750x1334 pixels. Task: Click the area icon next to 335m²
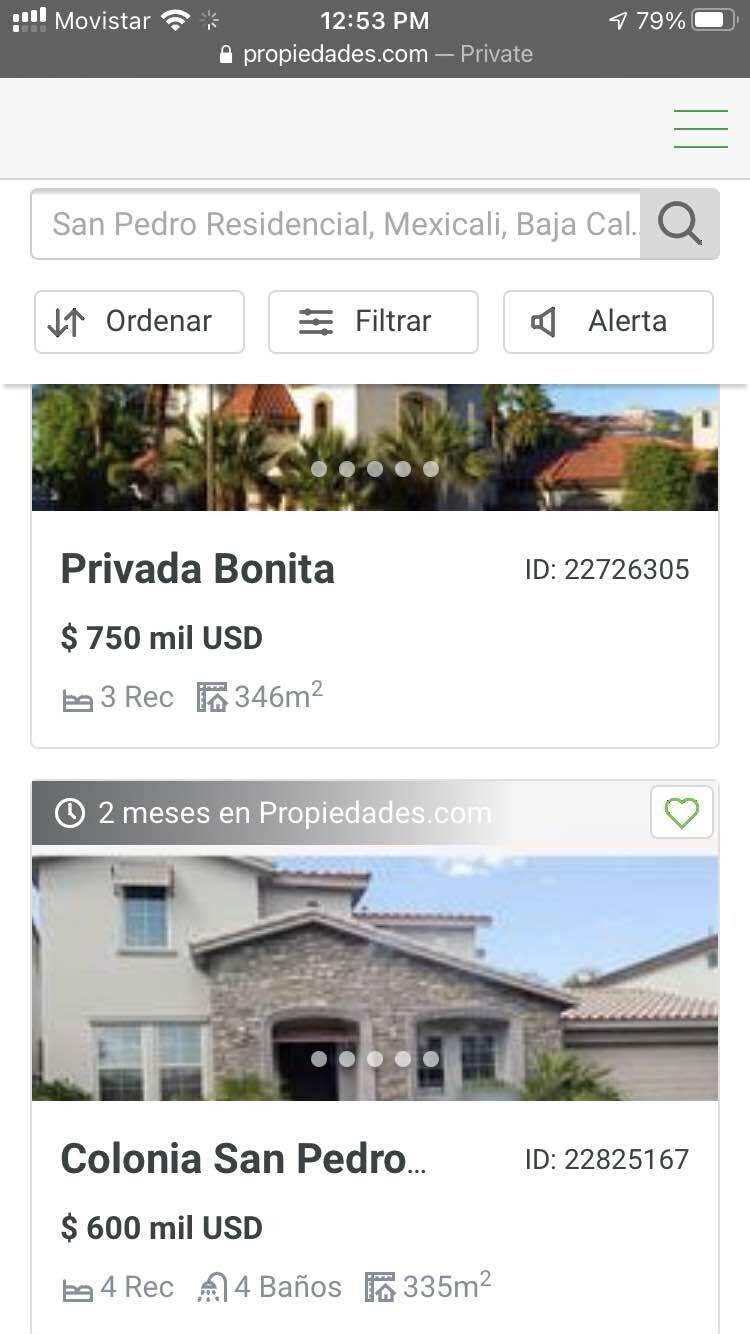pos(380,1287)
